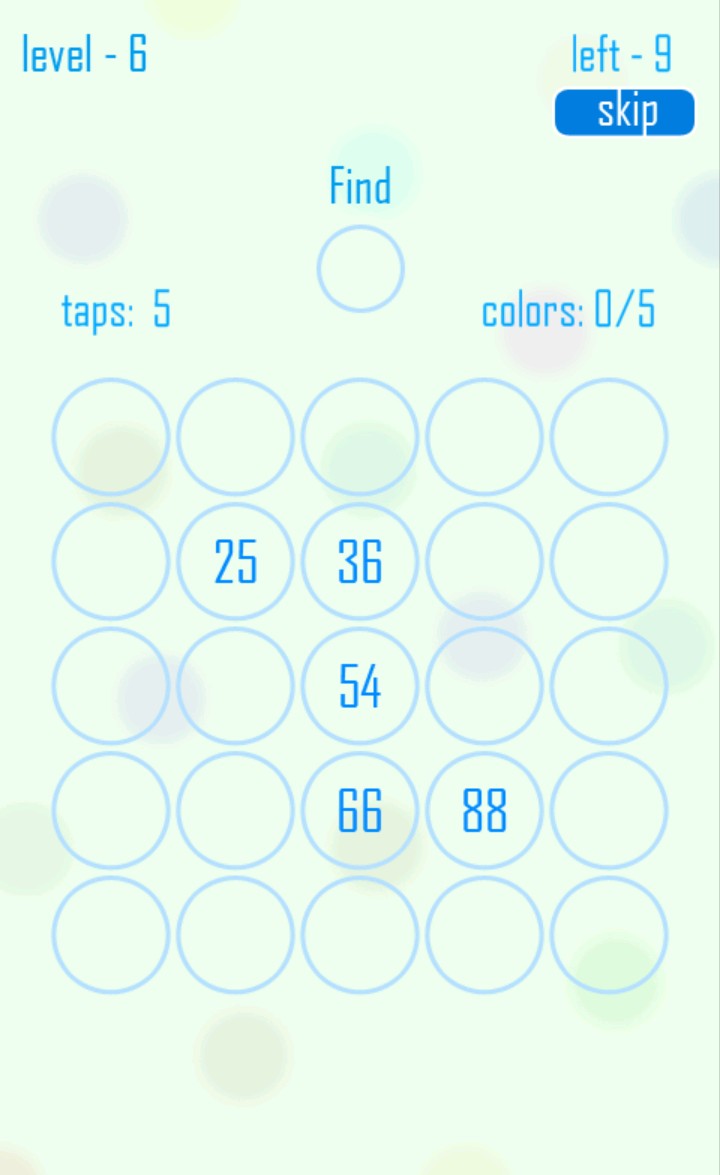Tap the skip button
This screenshot has width=720, height=1175.
(624, 112)
